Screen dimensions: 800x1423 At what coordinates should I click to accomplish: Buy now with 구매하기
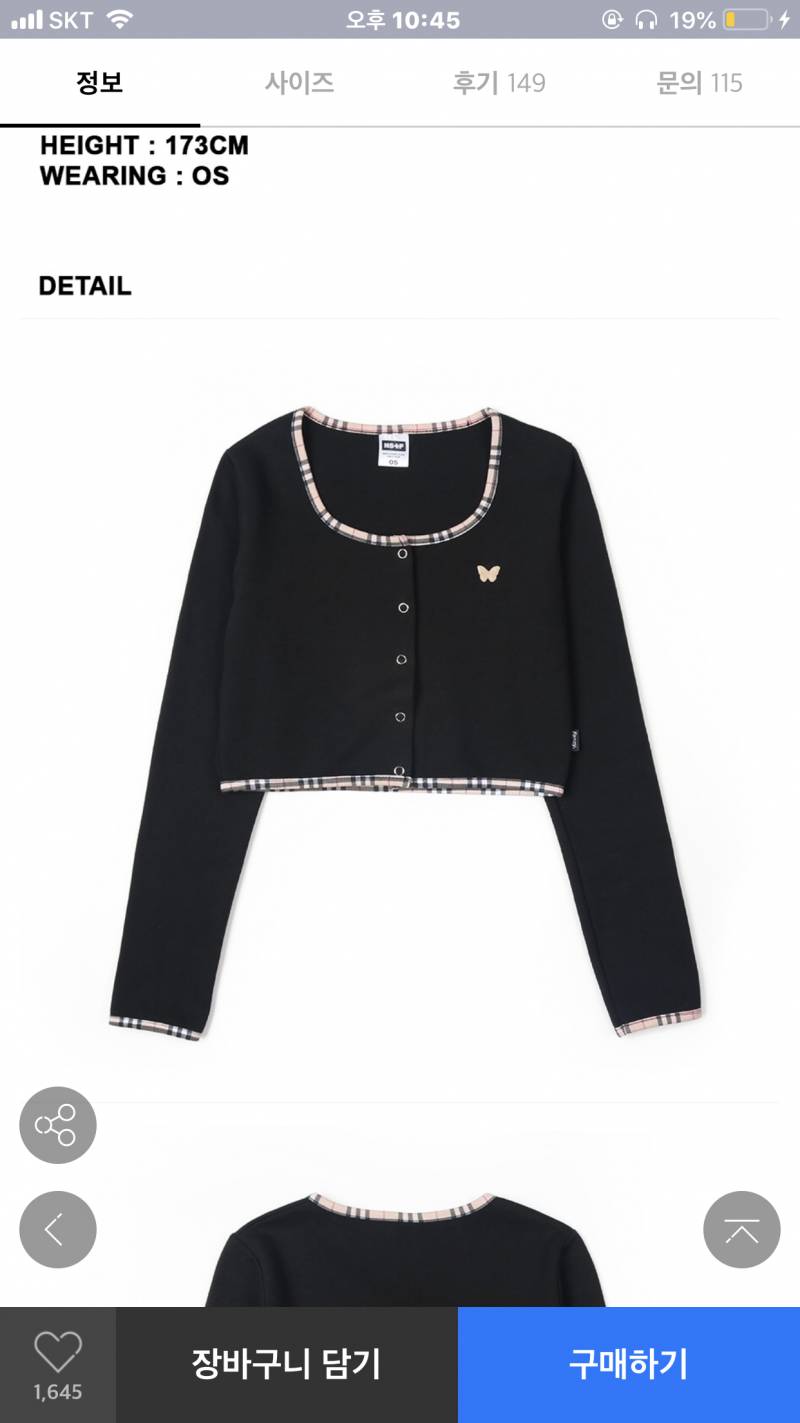click(x=628, y=1364)
